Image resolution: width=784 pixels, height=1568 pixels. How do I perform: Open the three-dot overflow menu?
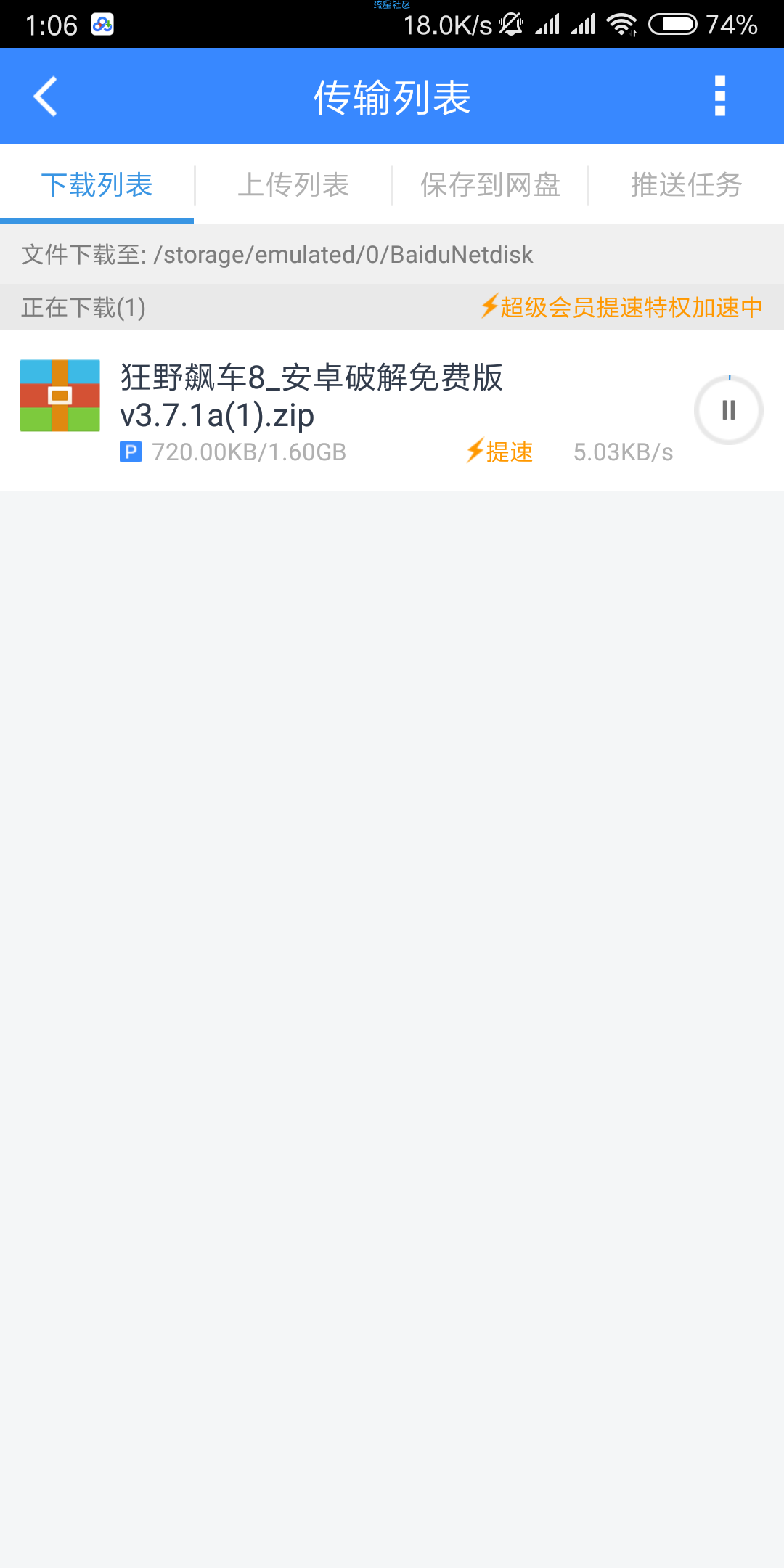click(x=719, y=96)
